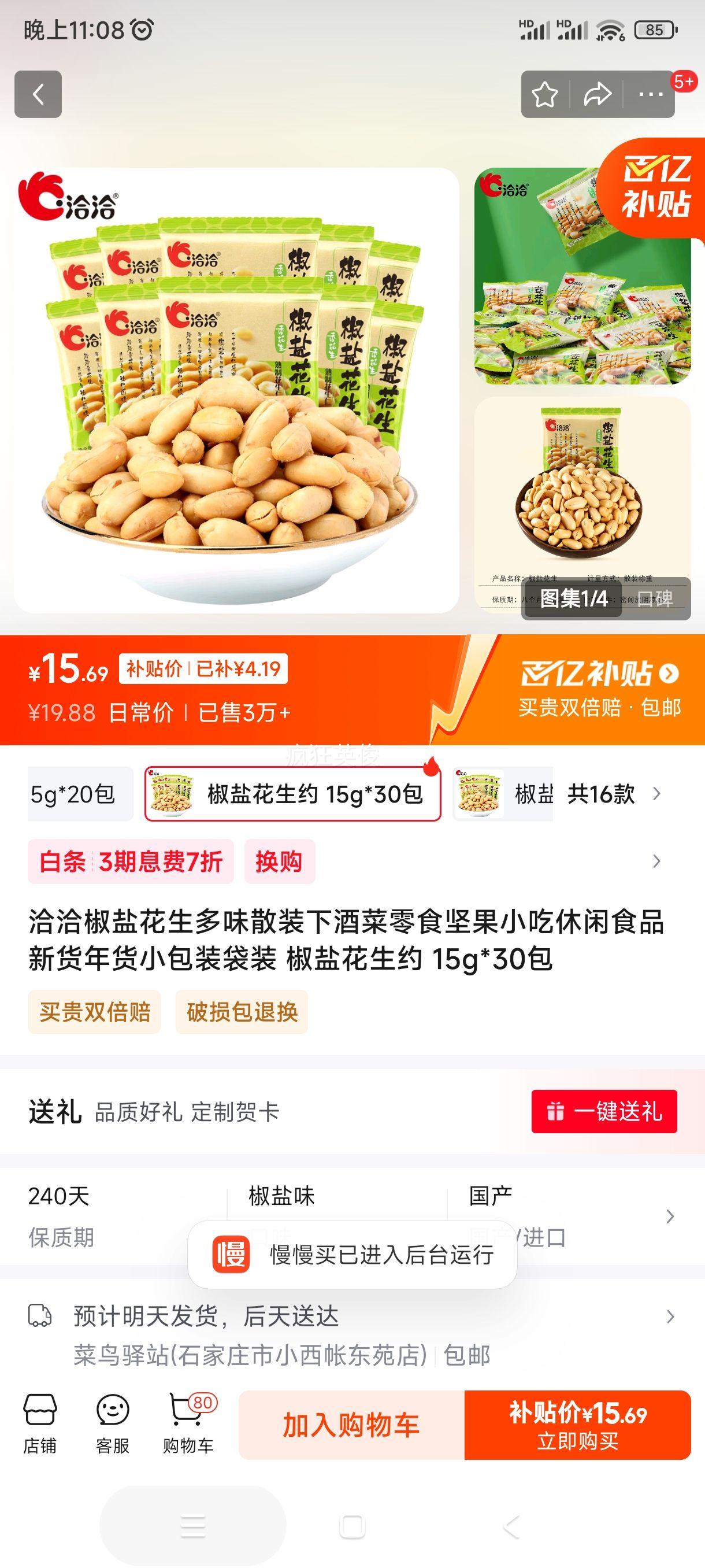Buy now at 补贴价¥15.69
Viewport: 705px width, 1568px height.
point(577,1425)
